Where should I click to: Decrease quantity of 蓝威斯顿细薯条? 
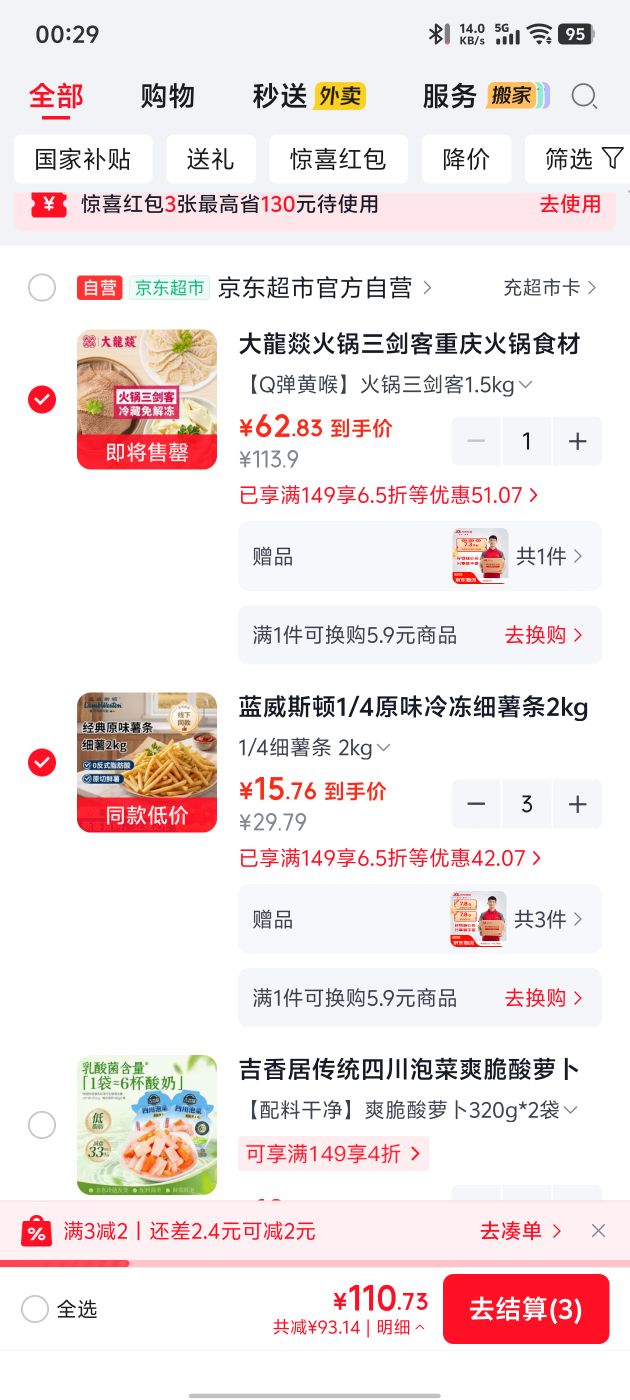coord(476,804)
